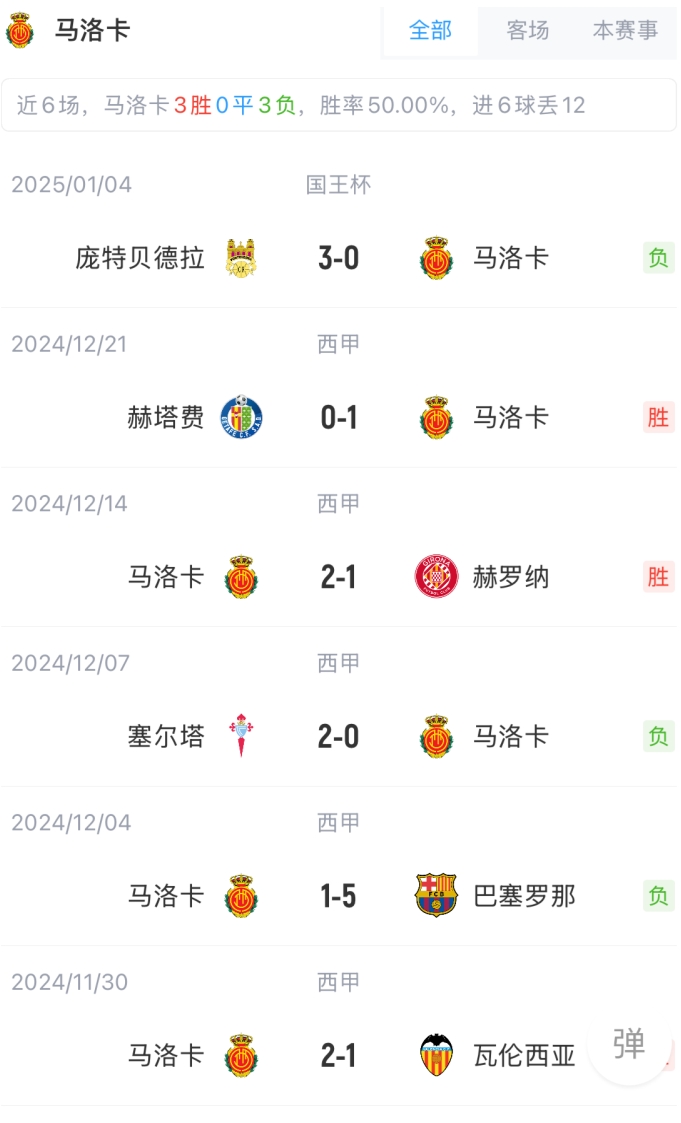Switch to the 全部 tab
The image size is (681, 1123).
(x=430, y=31)
